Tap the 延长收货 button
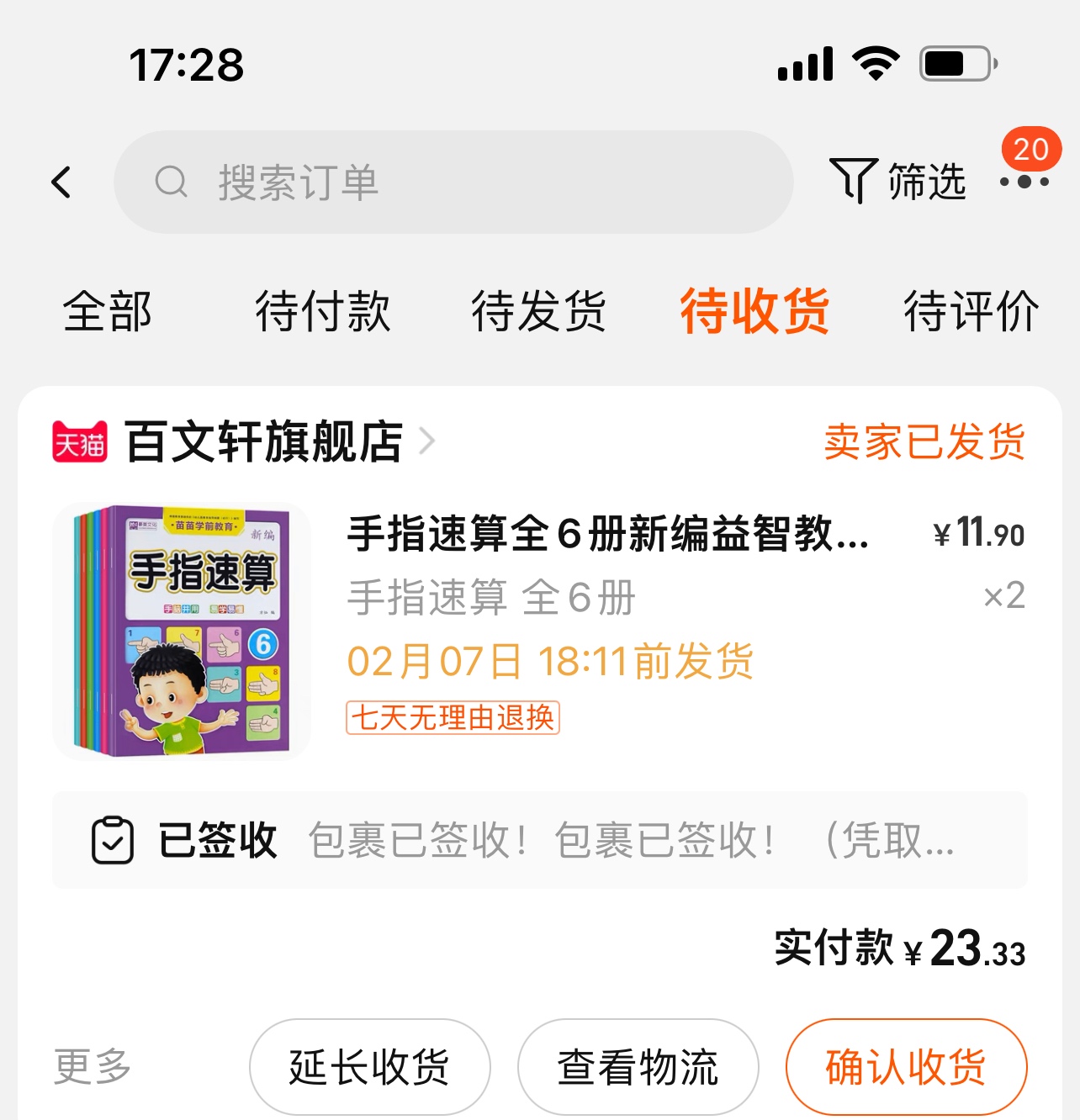 (x=369, y=1067)
